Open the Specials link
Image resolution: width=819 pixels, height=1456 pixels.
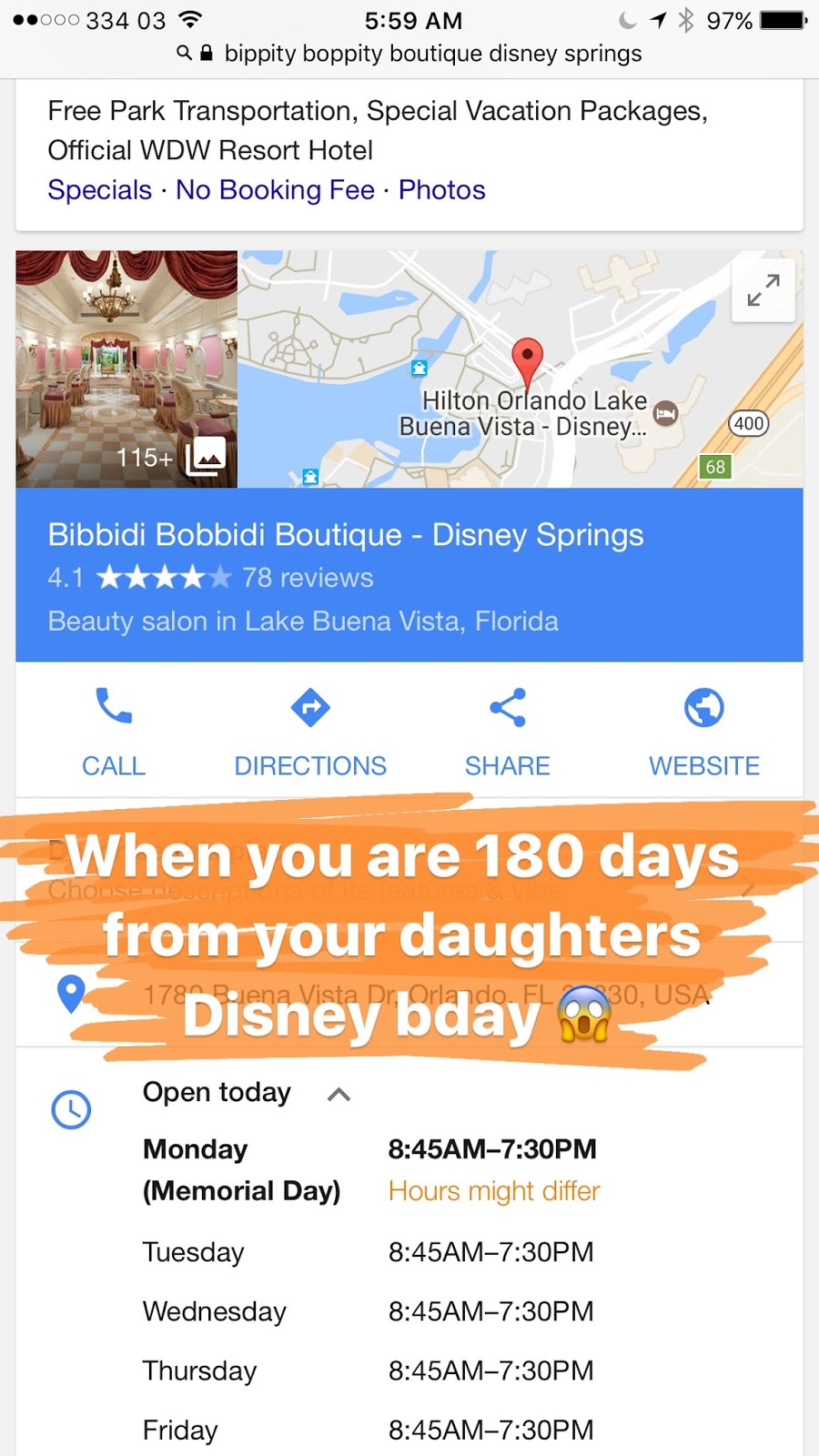pos(99,190)
